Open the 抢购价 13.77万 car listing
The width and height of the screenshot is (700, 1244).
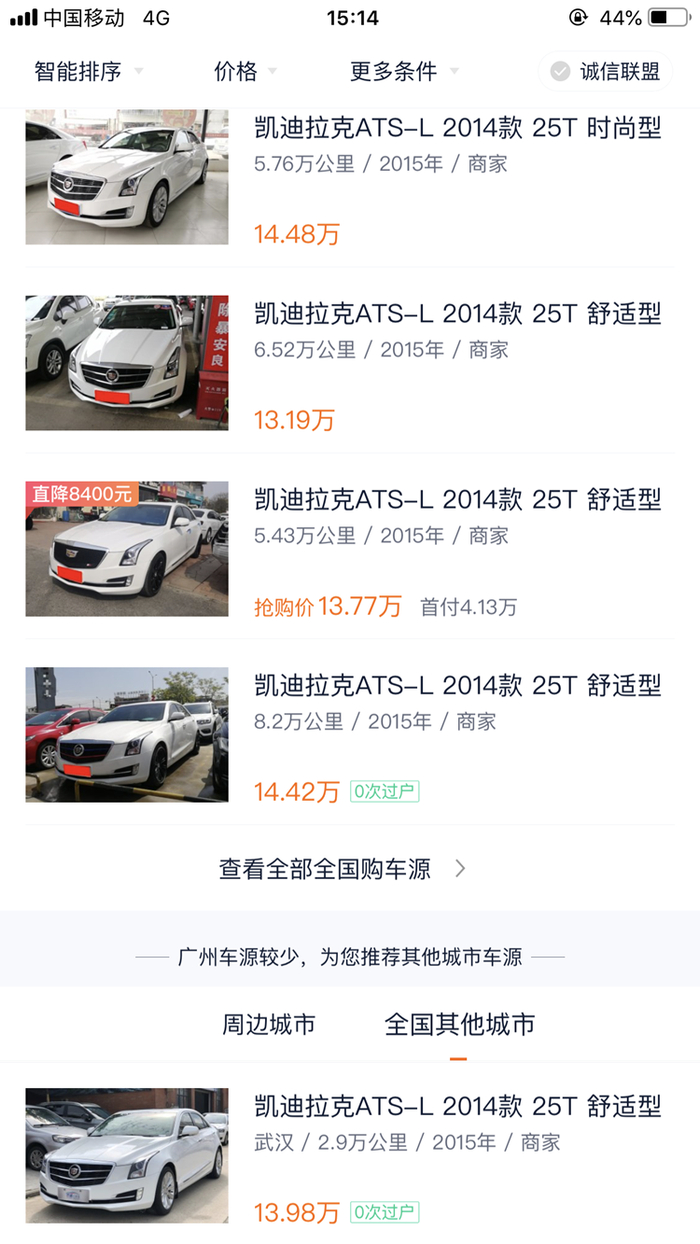(x=350, y=550)
